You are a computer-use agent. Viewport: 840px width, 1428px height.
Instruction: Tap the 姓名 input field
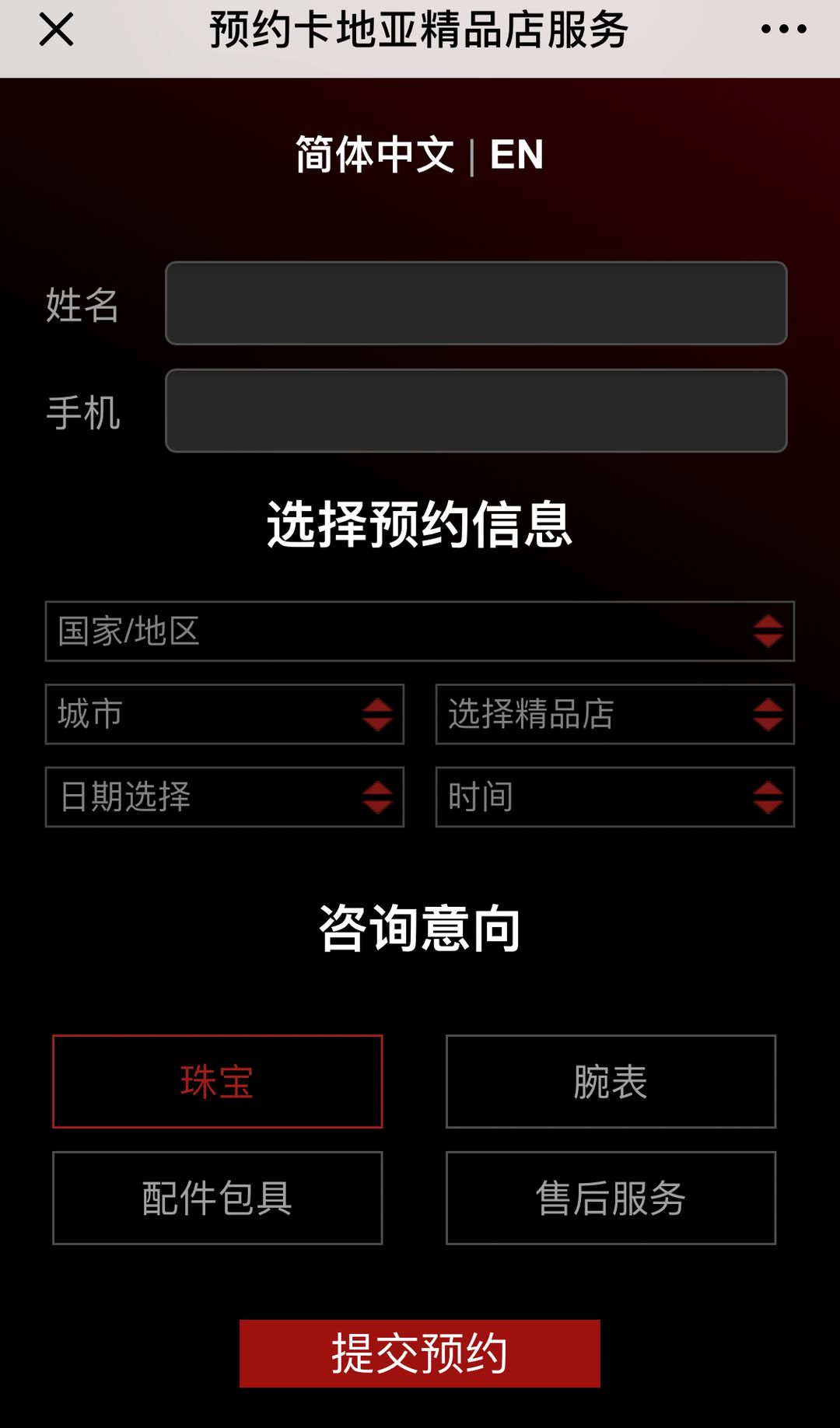coord(476,303)
